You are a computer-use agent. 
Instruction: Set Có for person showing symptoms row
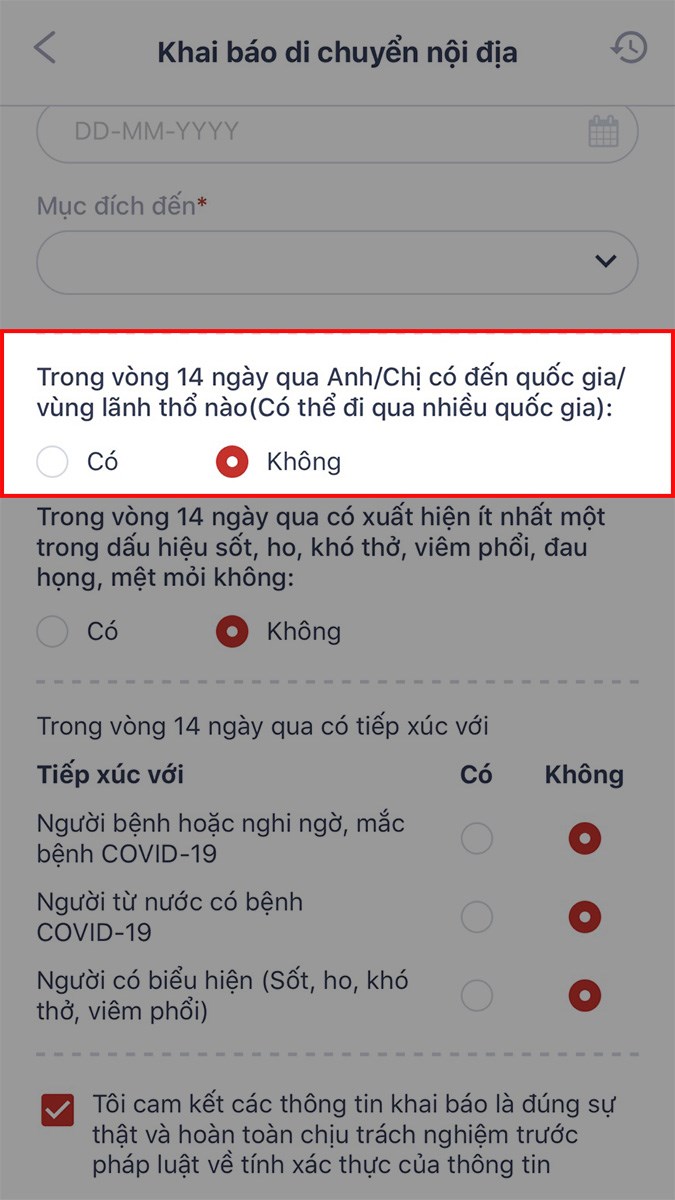(477, 995)
